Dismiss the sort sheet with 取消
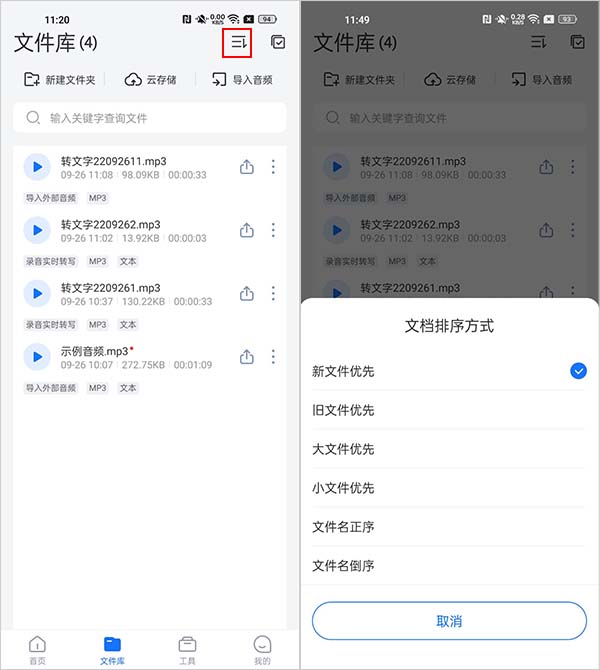 point(449,621)
